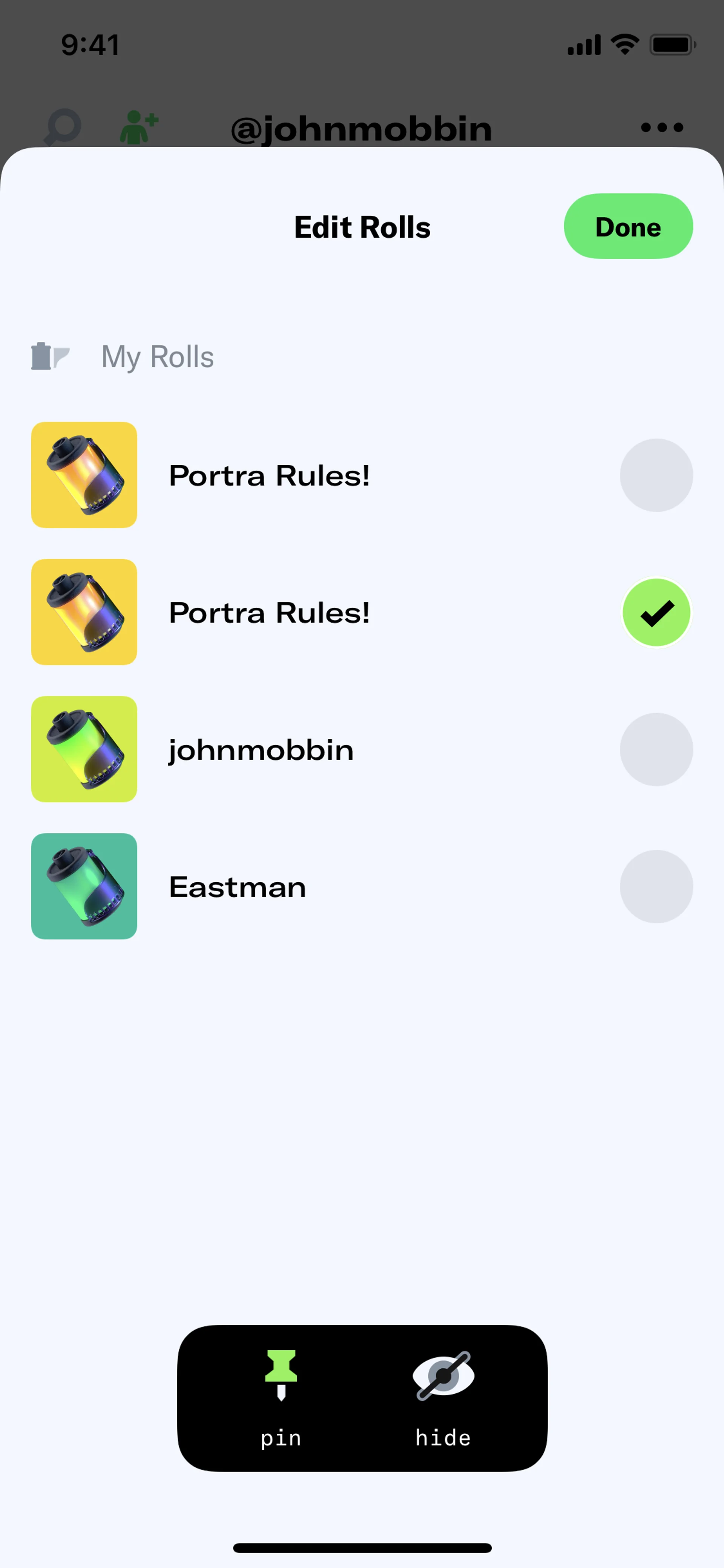Select the johnmobbin roll checkbox
724x1568 pixels.
point(656,749)
